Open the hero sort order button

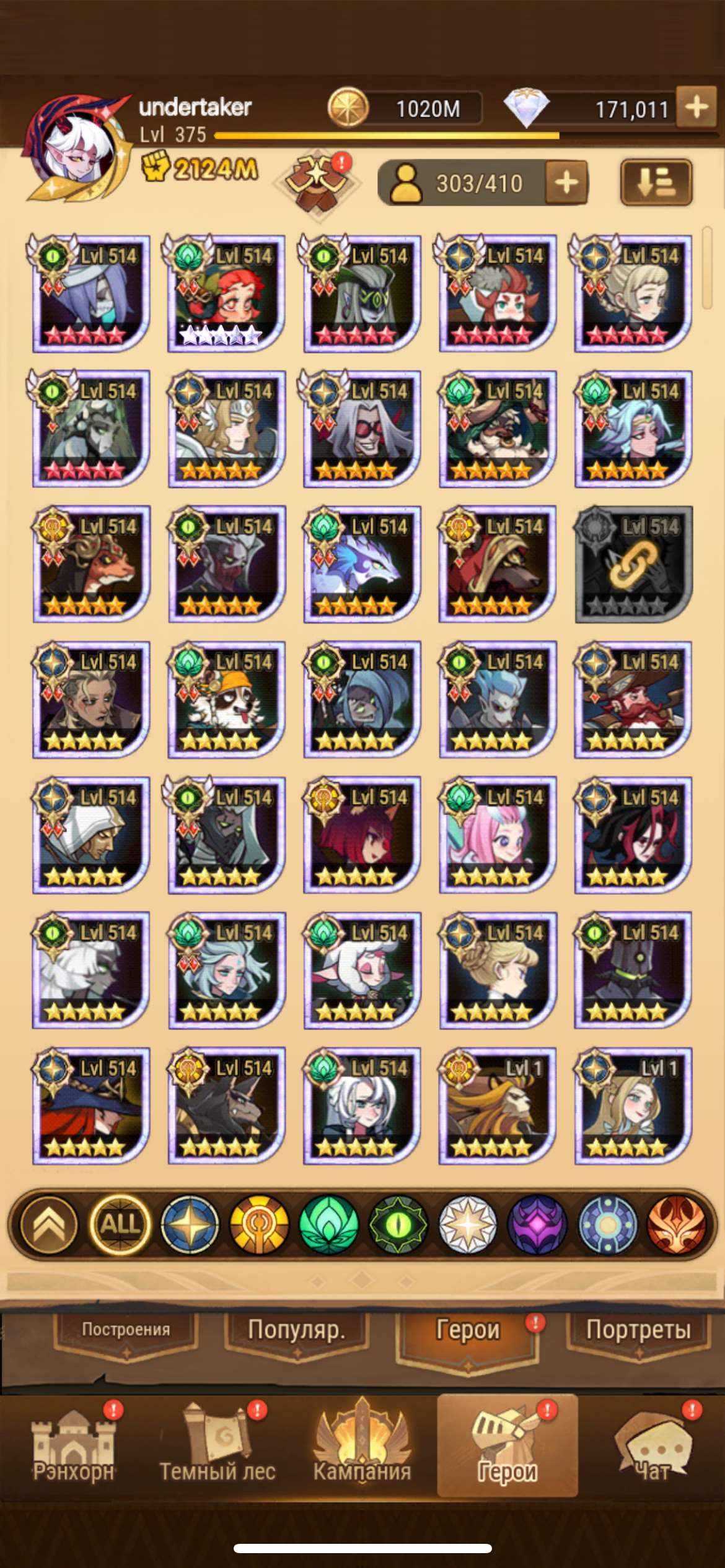click(x=656, y=183)
